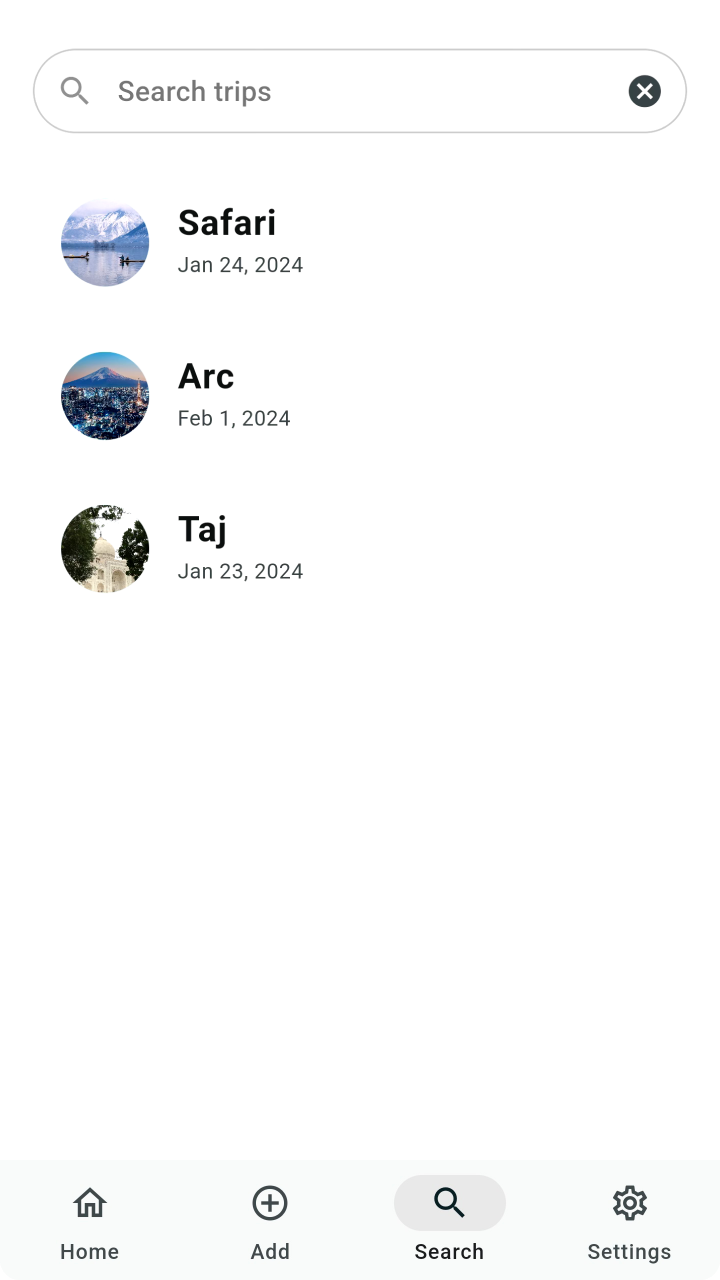Open the Settings tab label
Image resolution: width=720 pixels, height=1280 pixels.
[x=630, y=1251]
